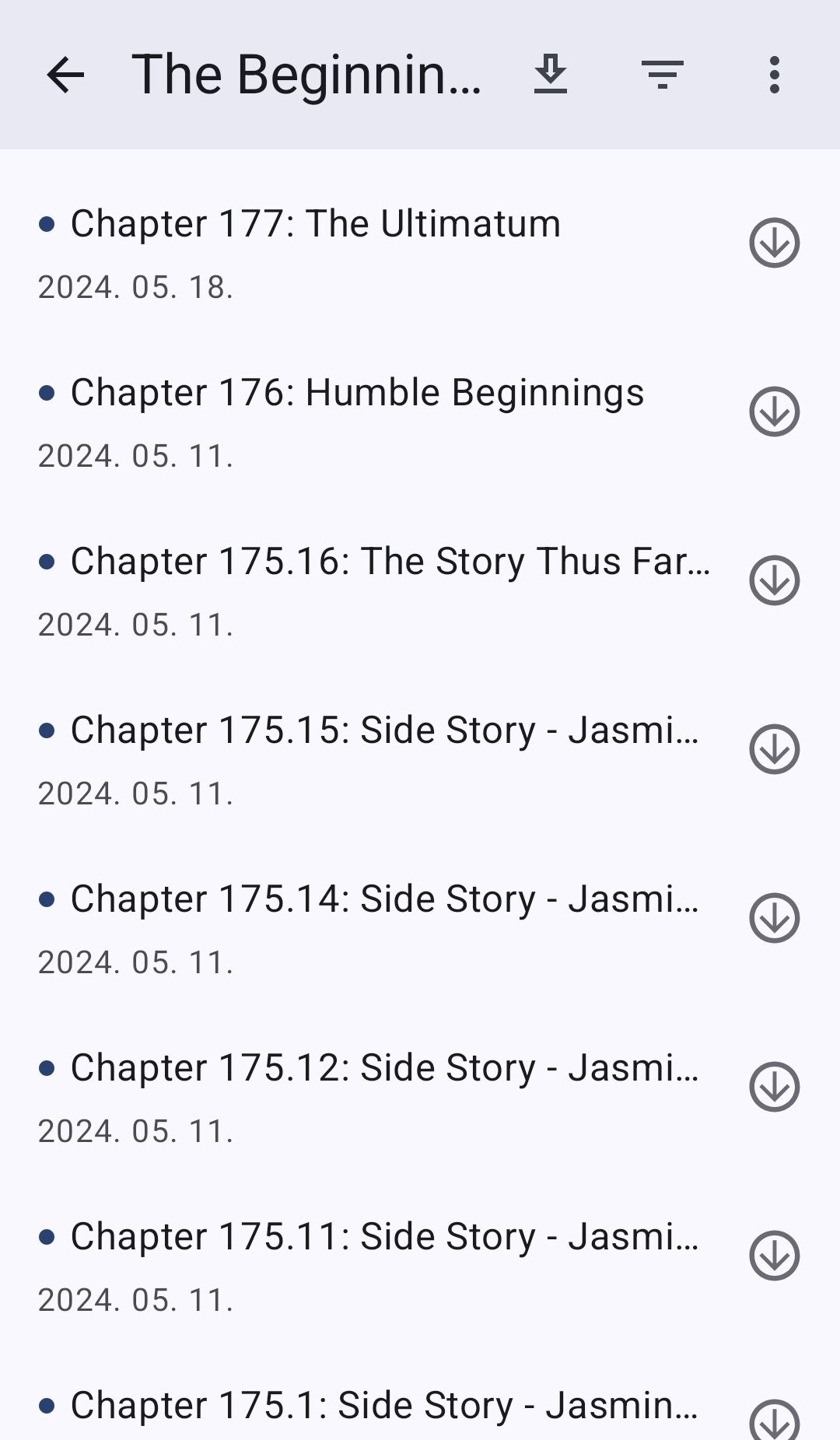Open the three-dot overflow menu

pyautogui.click(x=774, y=75)
